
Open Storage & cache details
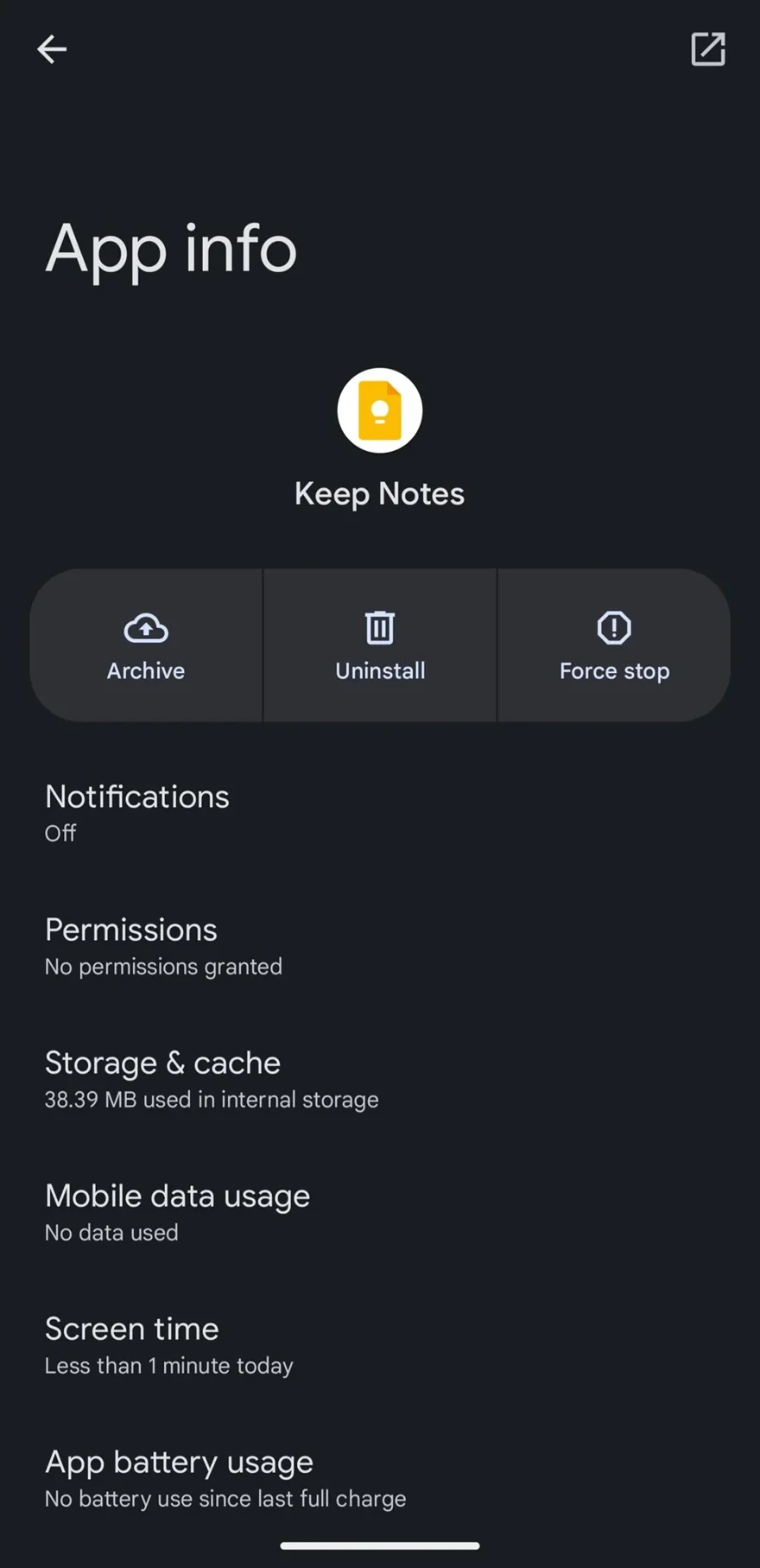[212, 1078]
